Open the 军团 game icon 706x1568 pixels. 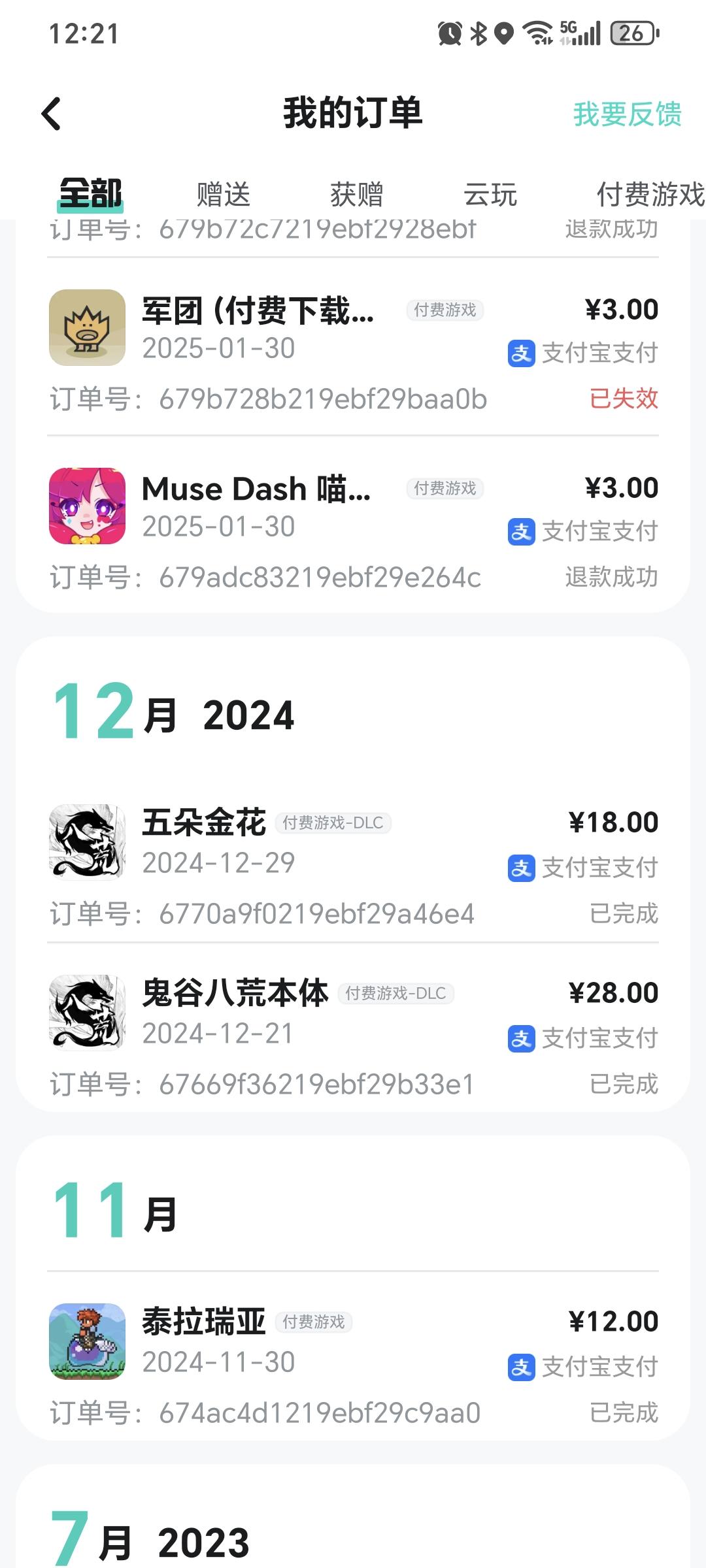pos(87,328)
